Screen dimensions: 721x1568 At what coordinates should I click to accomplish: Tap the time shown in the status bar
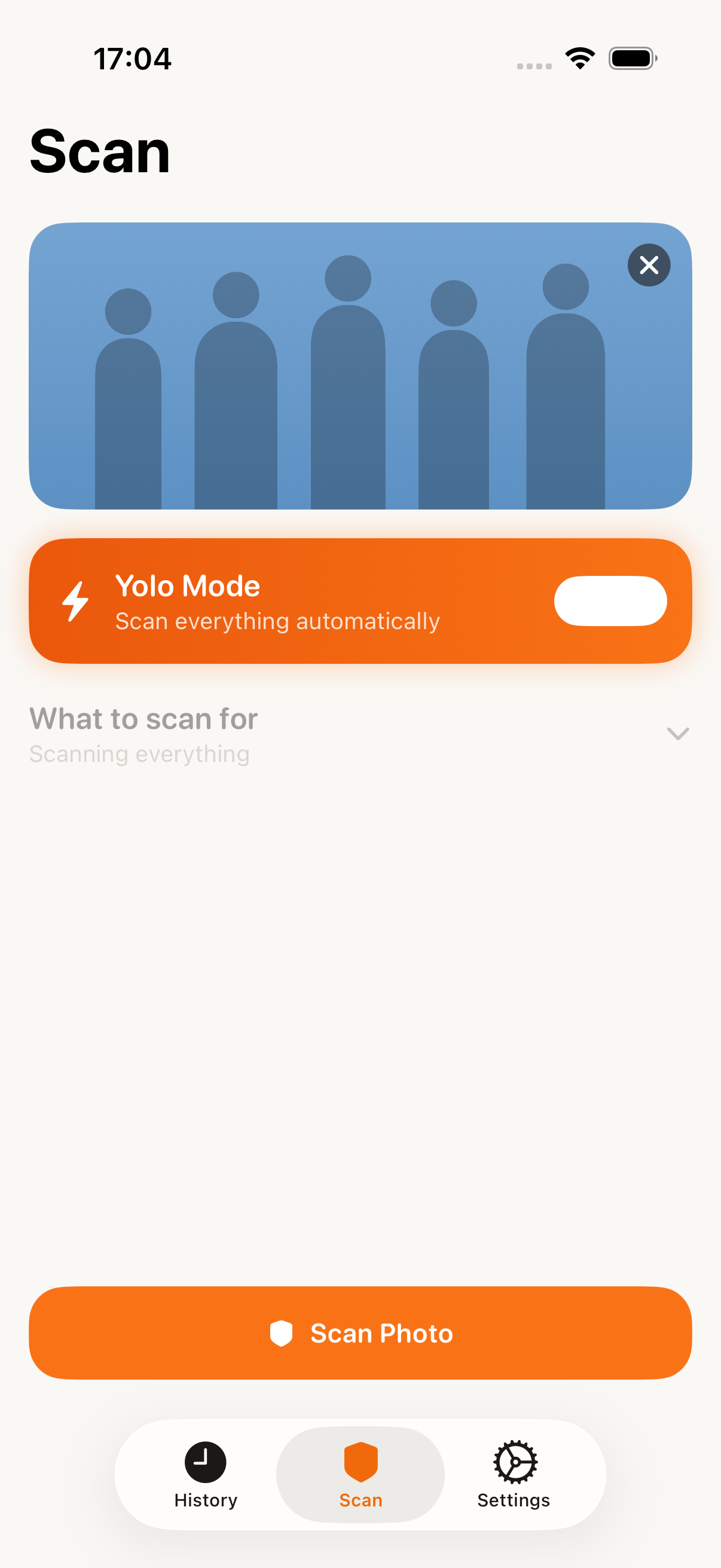[x=134, y=59]
